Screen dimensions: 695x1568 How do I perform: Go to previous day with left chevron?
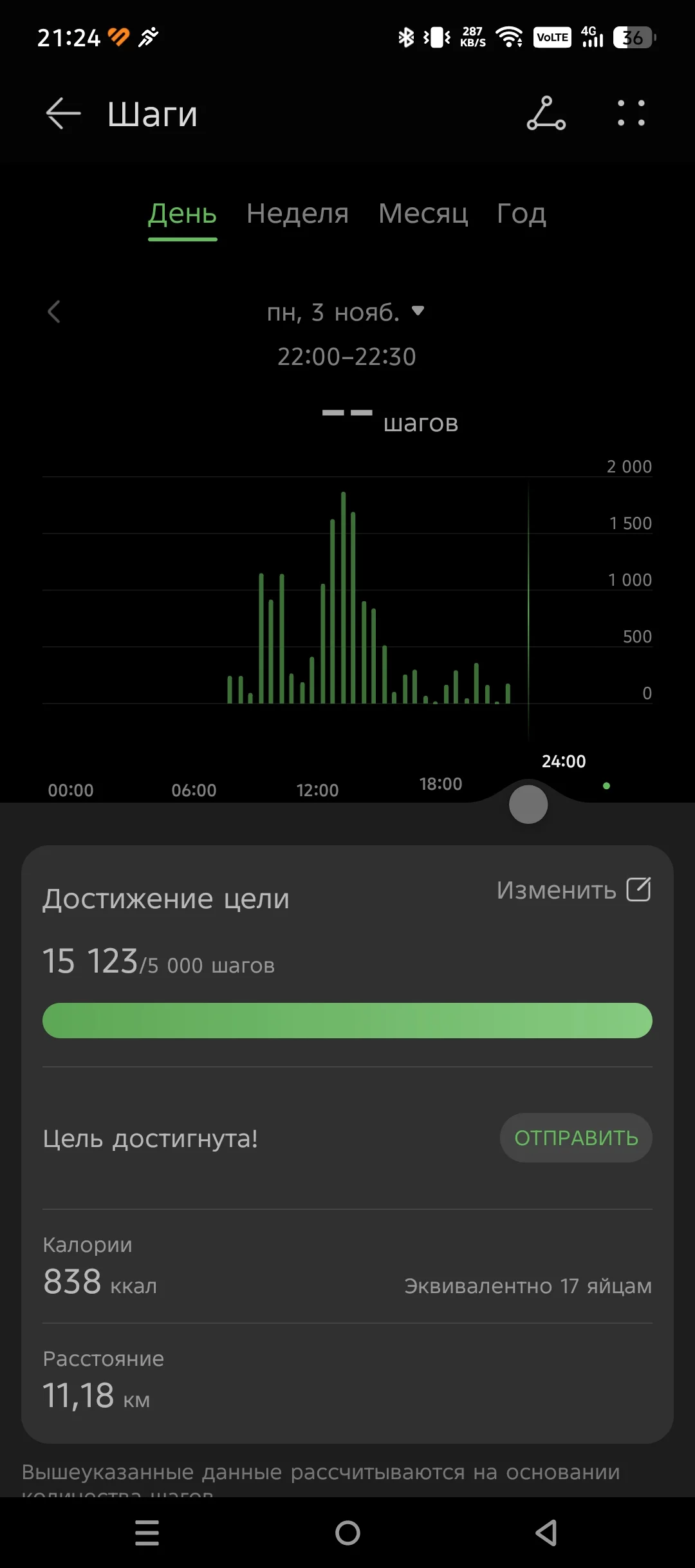click(54, 312)
